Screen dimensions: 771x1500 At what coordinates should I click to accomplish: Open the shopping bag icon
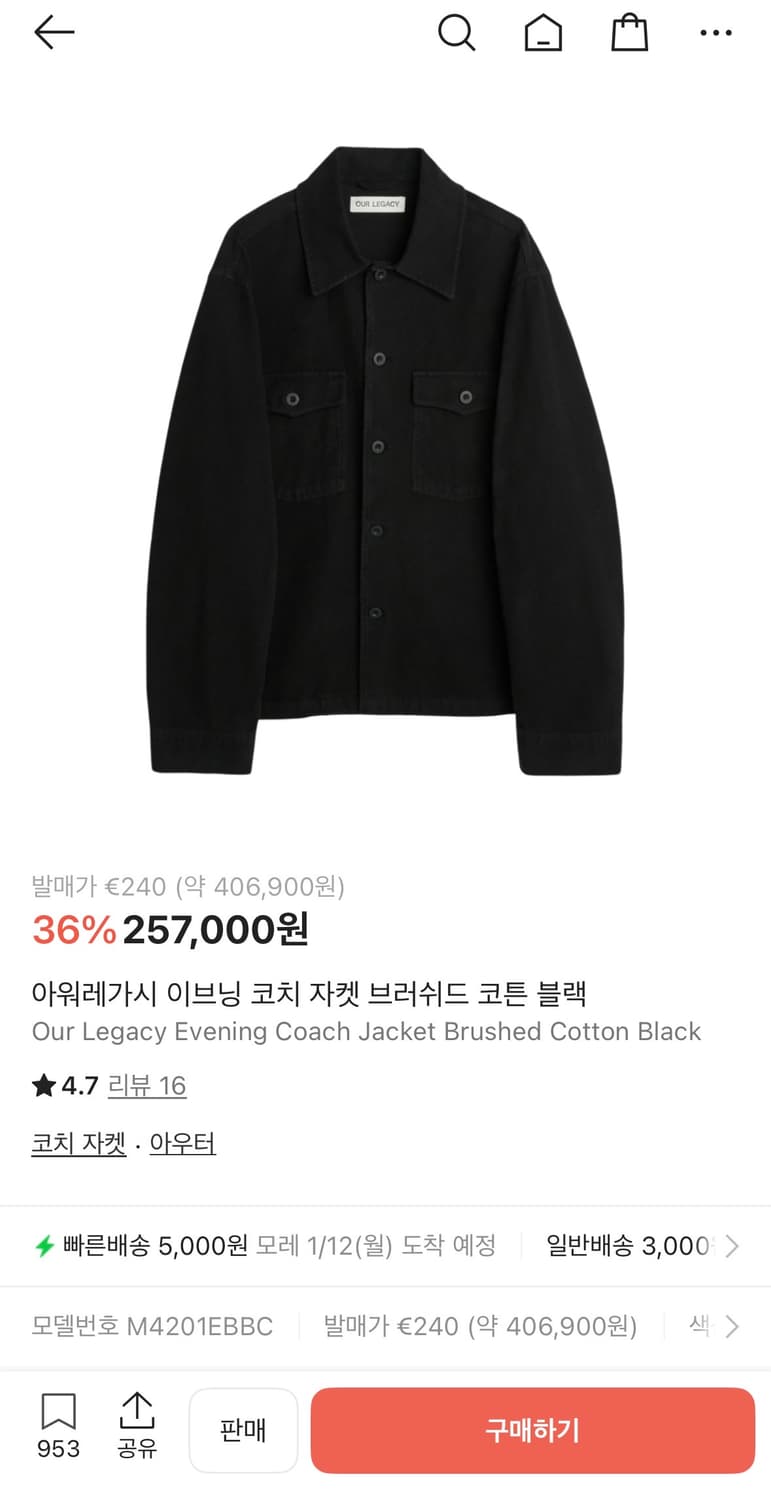pyautogui.click(x=629, y=32)
